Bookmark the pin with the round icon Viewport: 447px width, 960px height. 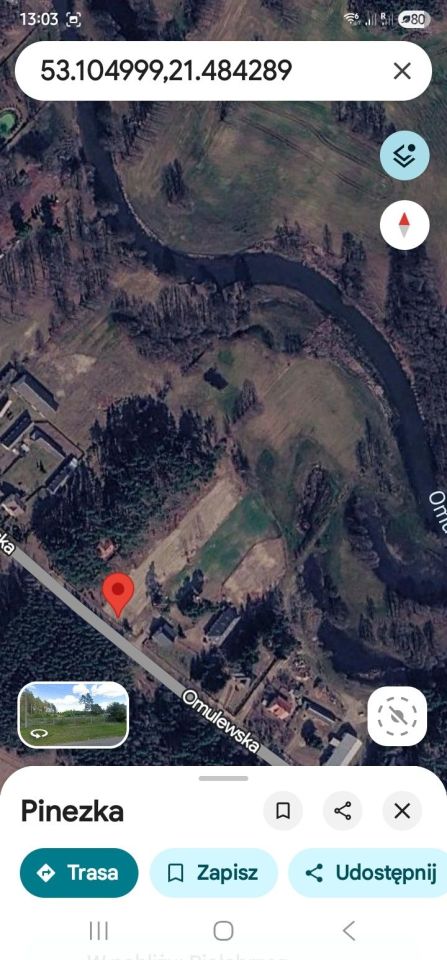coord(283,811)
